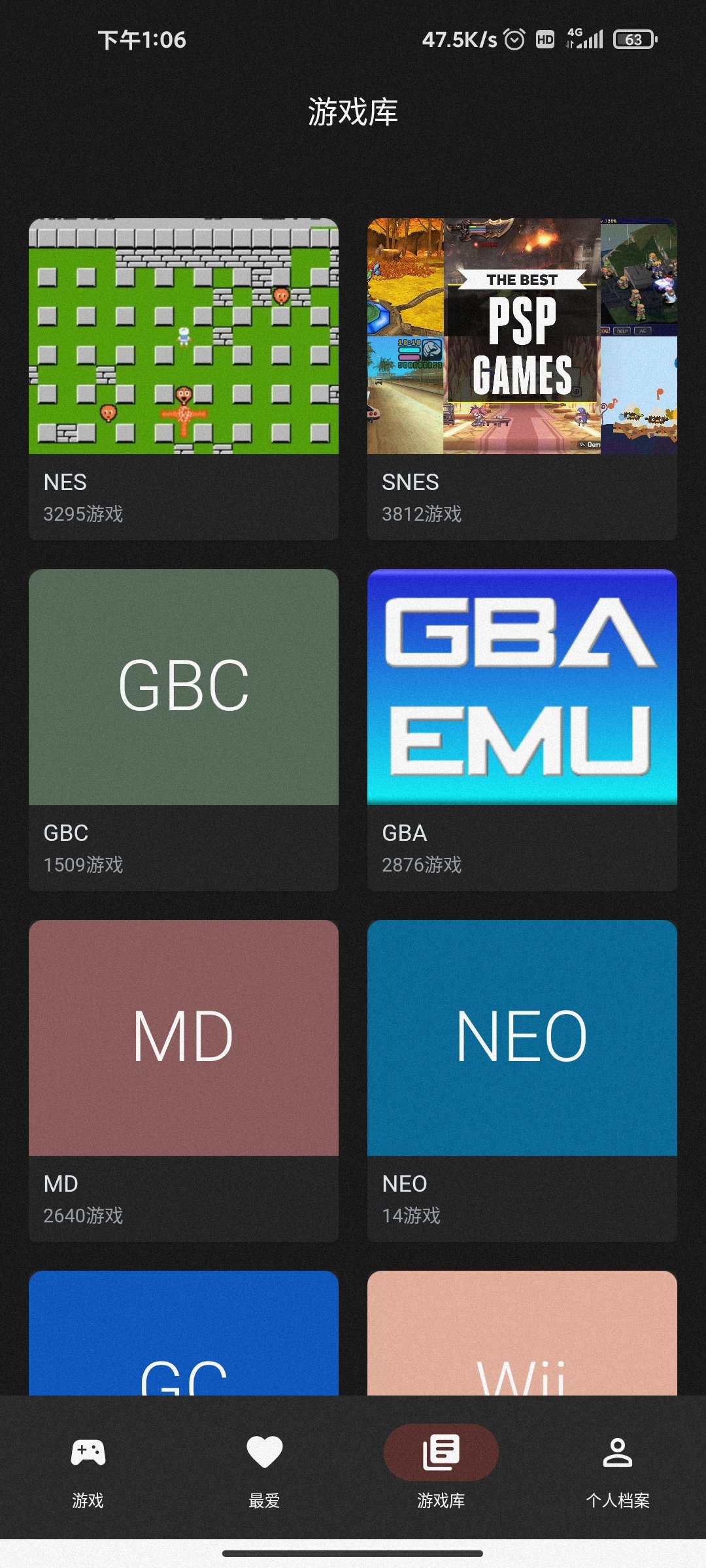Open the NEO games card
The width and height of the screenshot is (706, 1568).
522,1079
